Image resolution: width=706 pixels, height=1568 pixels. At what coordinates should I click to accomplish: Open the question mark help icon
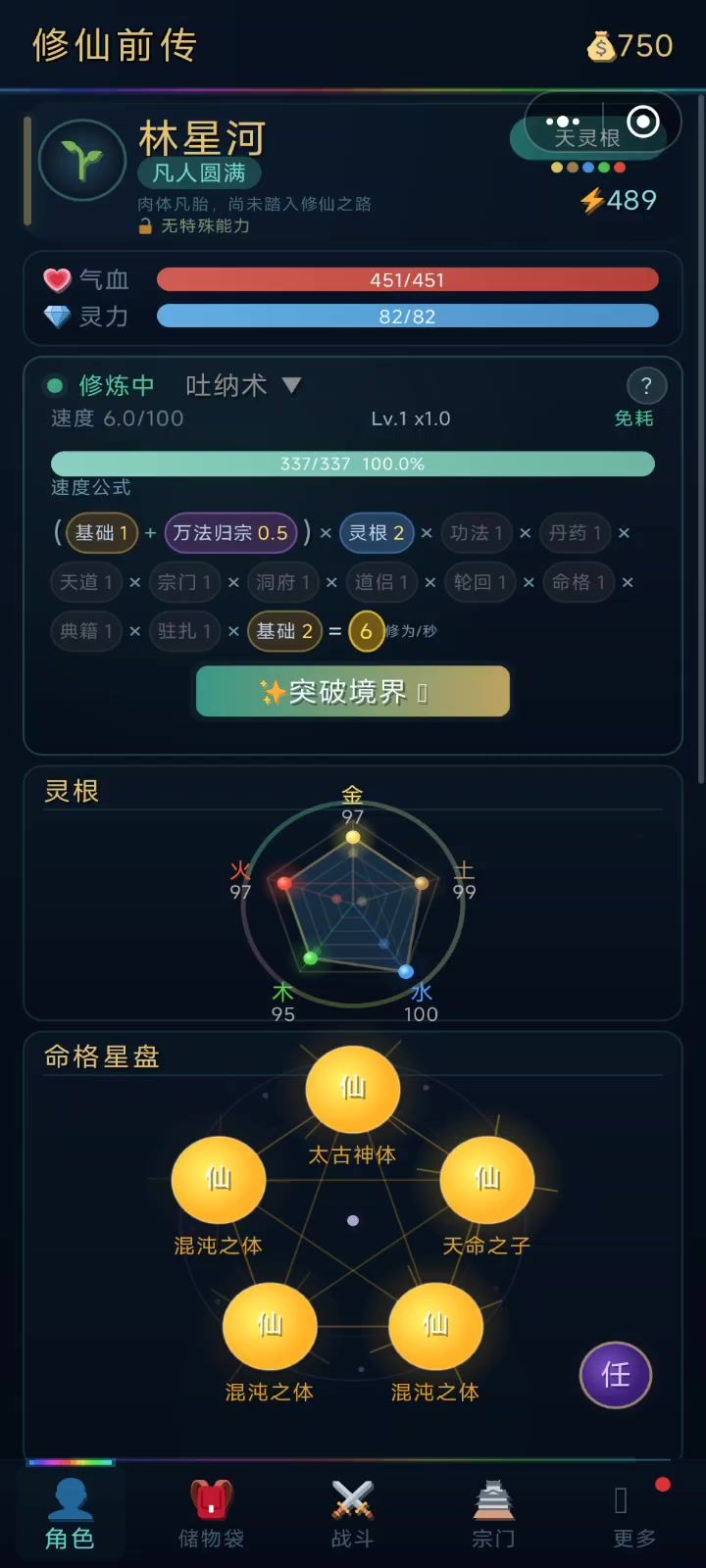pos(645,385)
